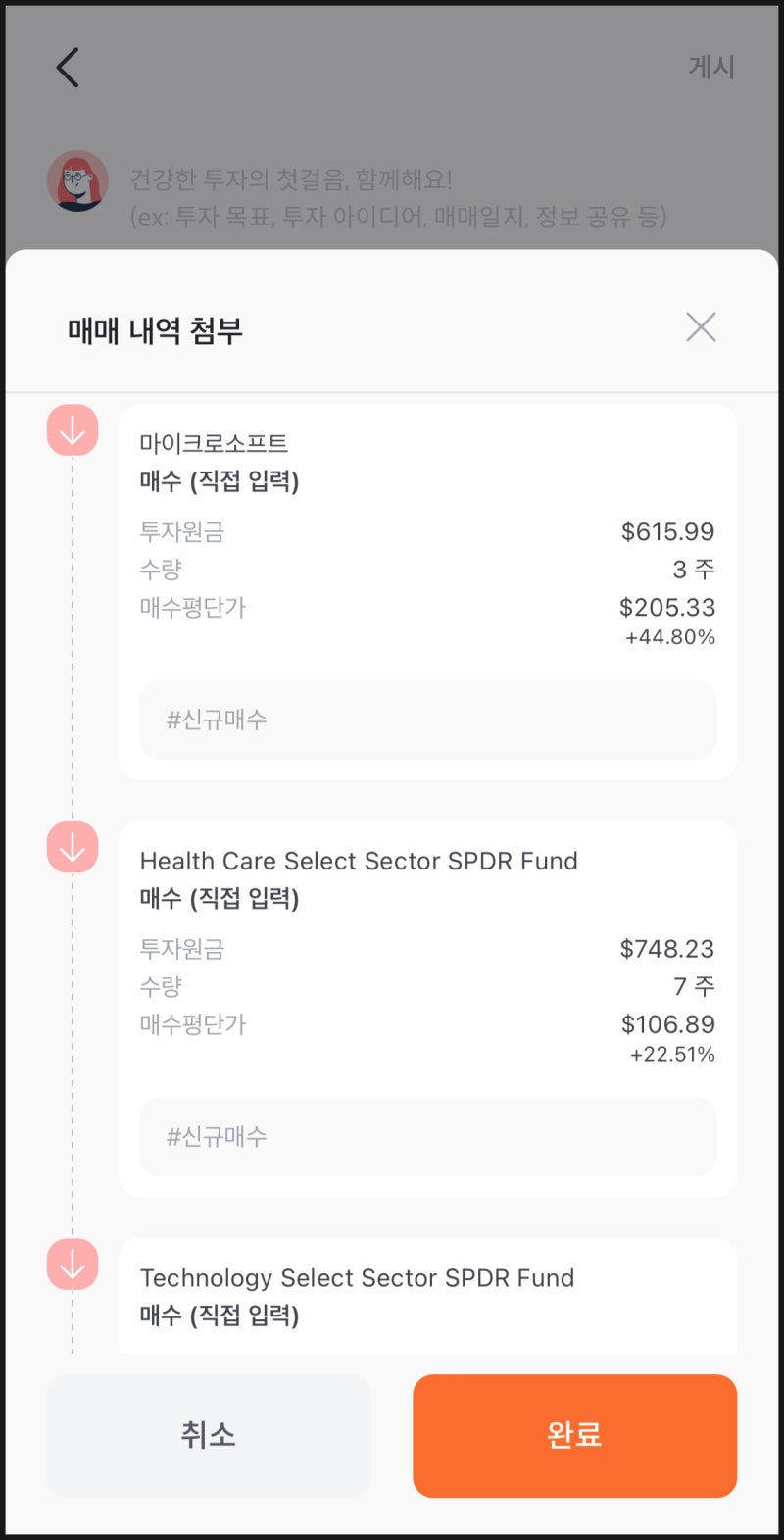Click the #신규매수 tag field under Health Care

click(x=427, y=1137)
